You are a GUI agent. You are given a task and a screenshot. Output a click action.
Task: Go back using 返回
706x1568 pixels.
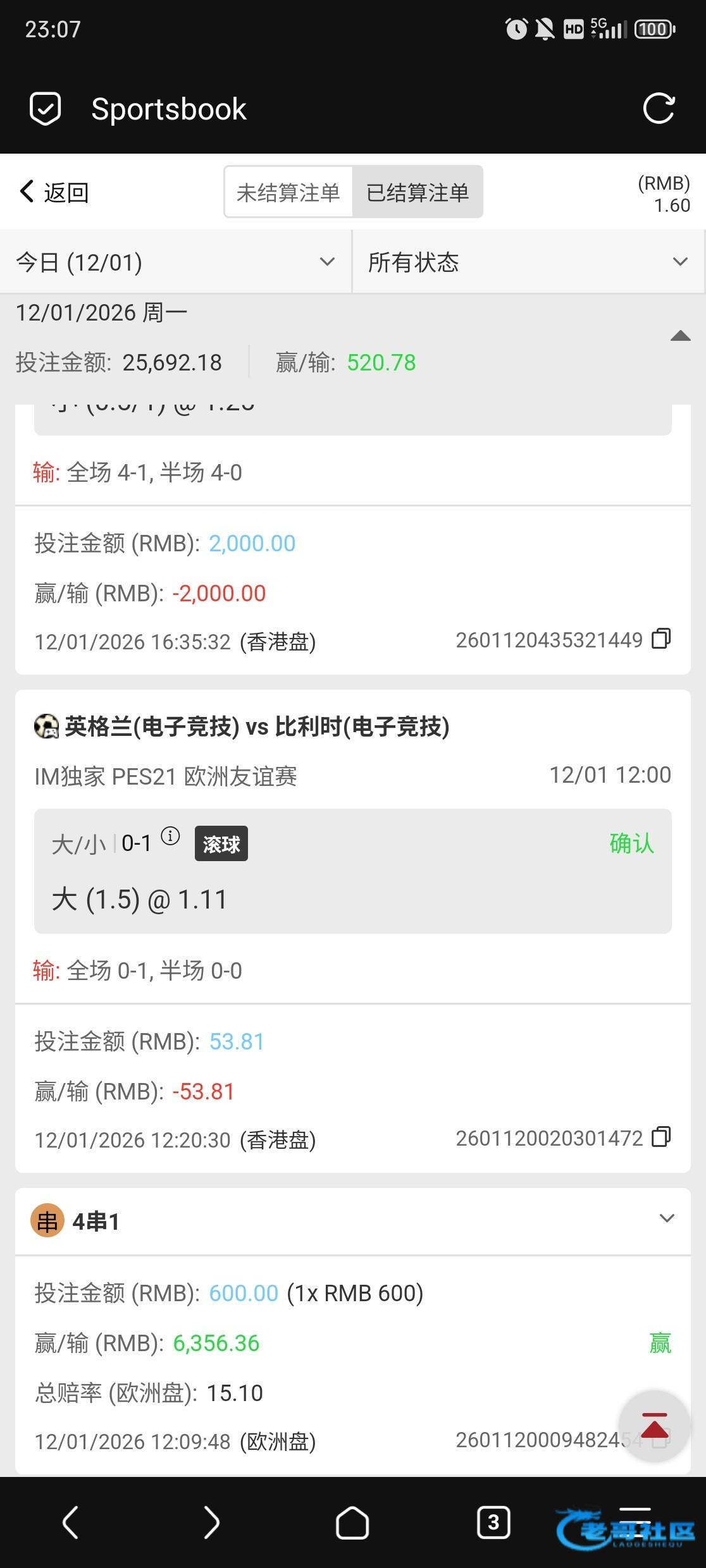[x=54, y=192]
